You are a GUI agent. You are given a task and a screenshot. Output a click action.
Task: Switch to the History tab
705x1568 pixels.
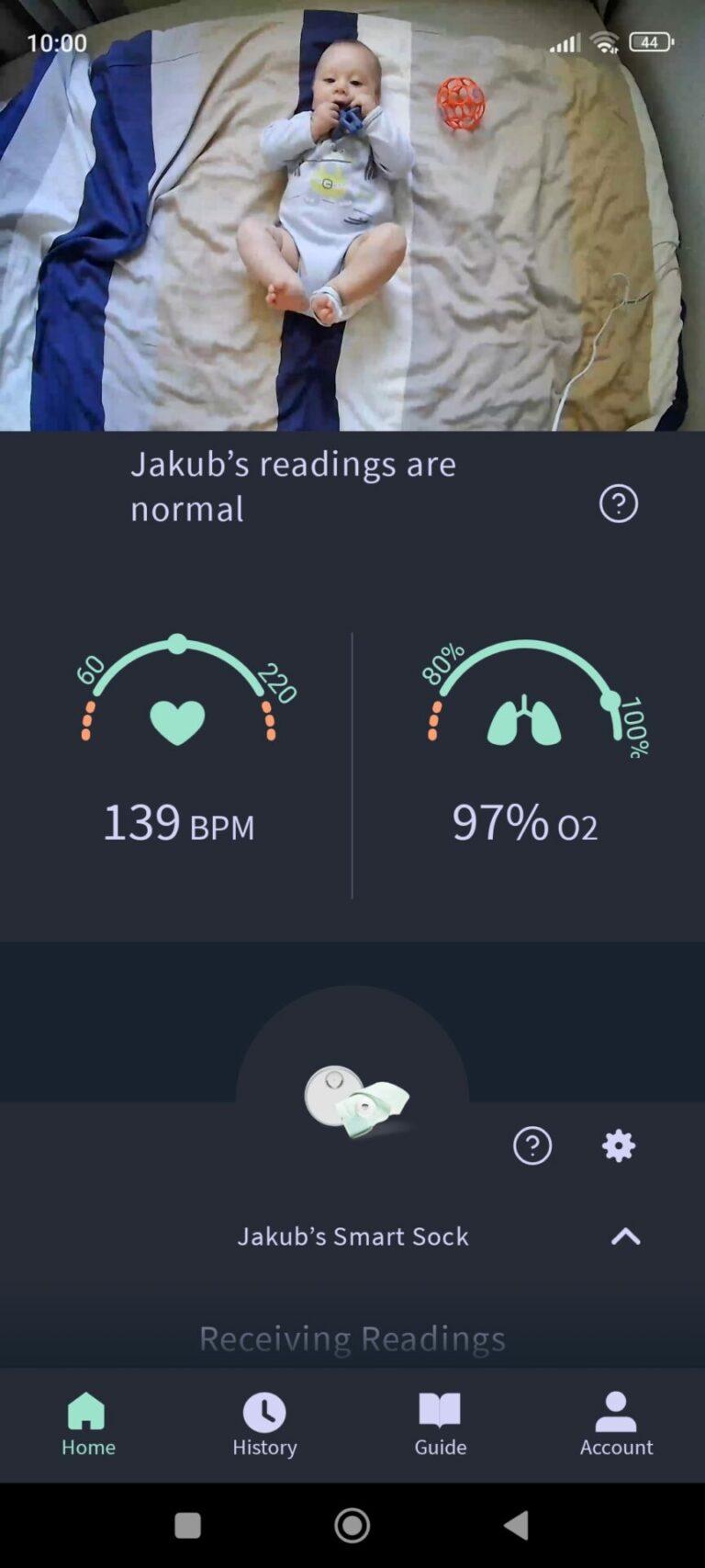tap(264, 1425)
